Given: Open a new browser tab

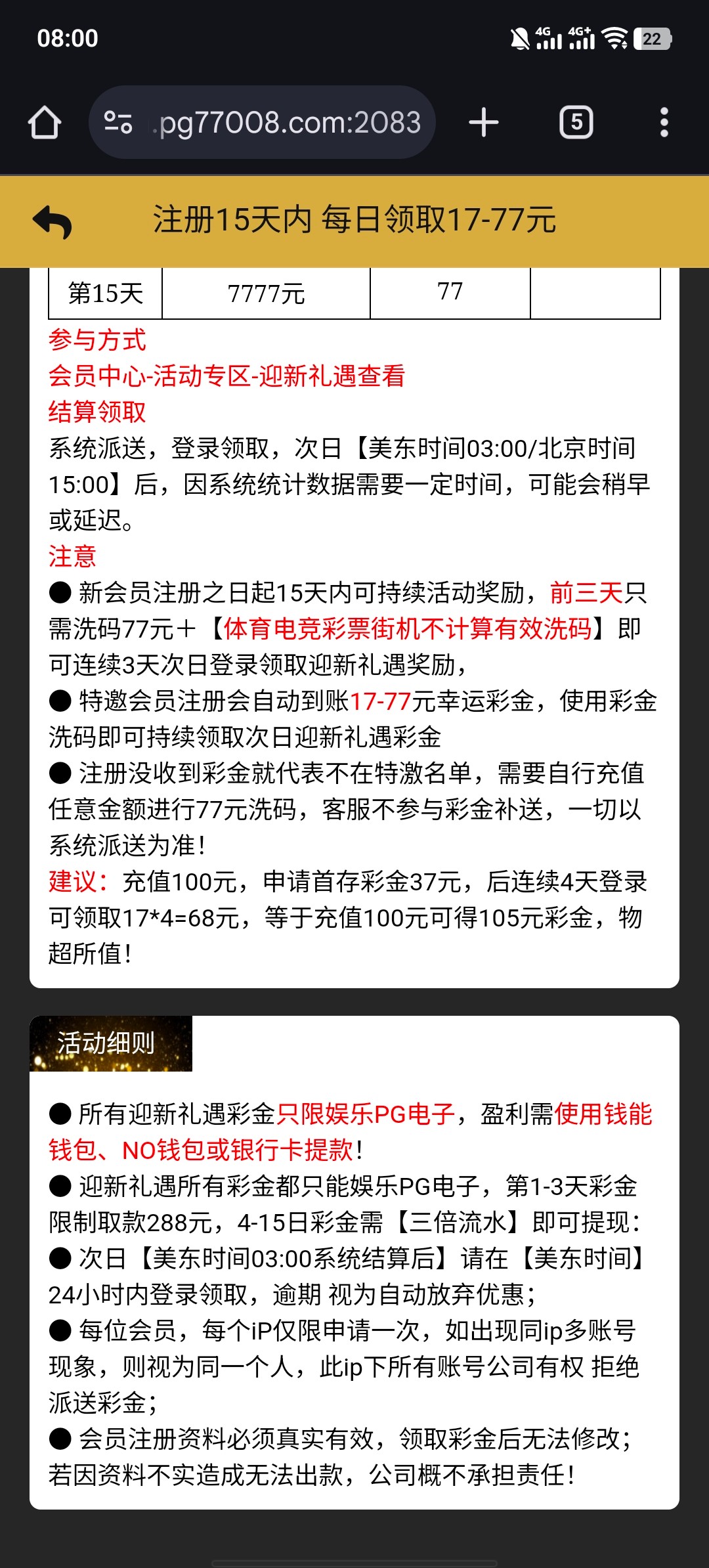Looking at the screenshot, I should coord(484,123).
